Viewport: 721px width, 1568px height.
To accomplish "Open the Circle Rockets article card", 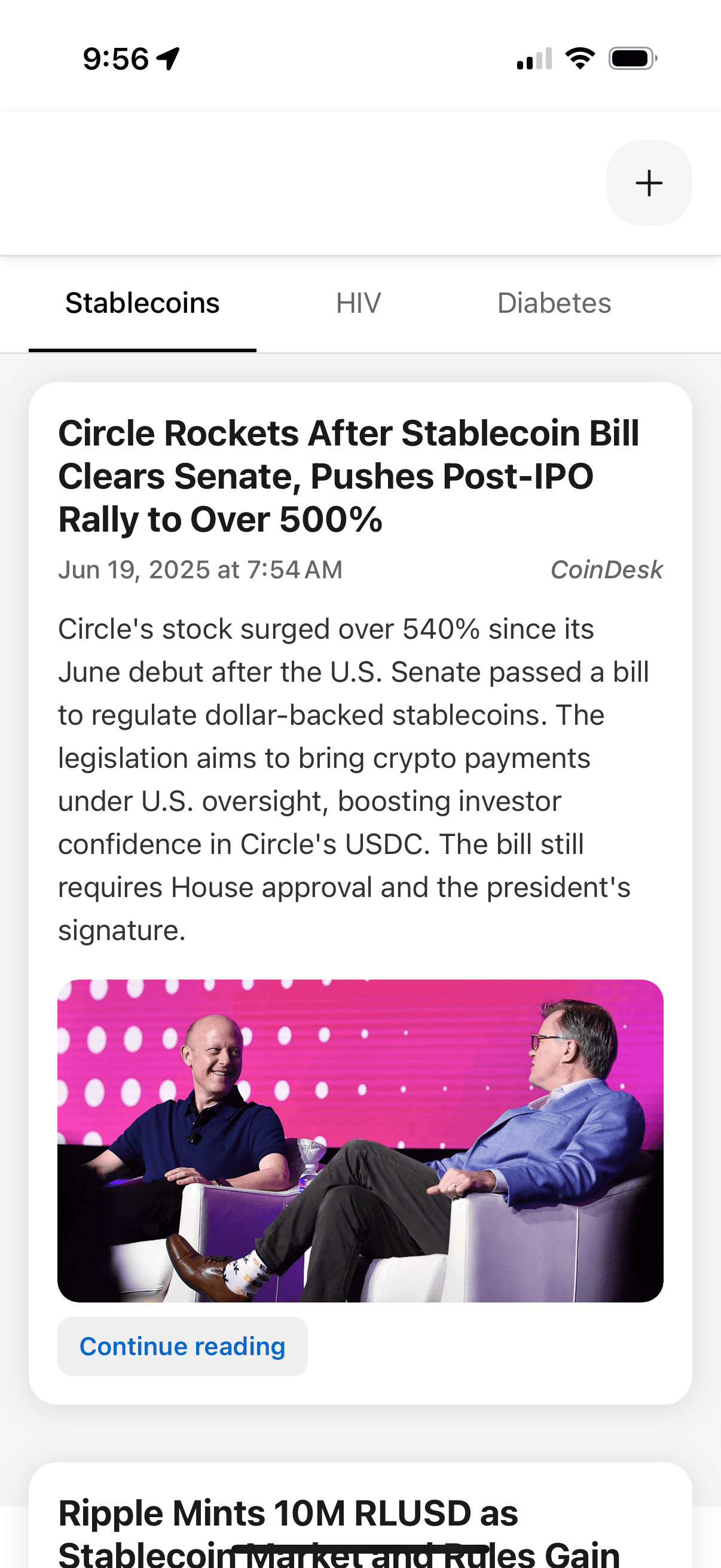I will coord(360,893).
